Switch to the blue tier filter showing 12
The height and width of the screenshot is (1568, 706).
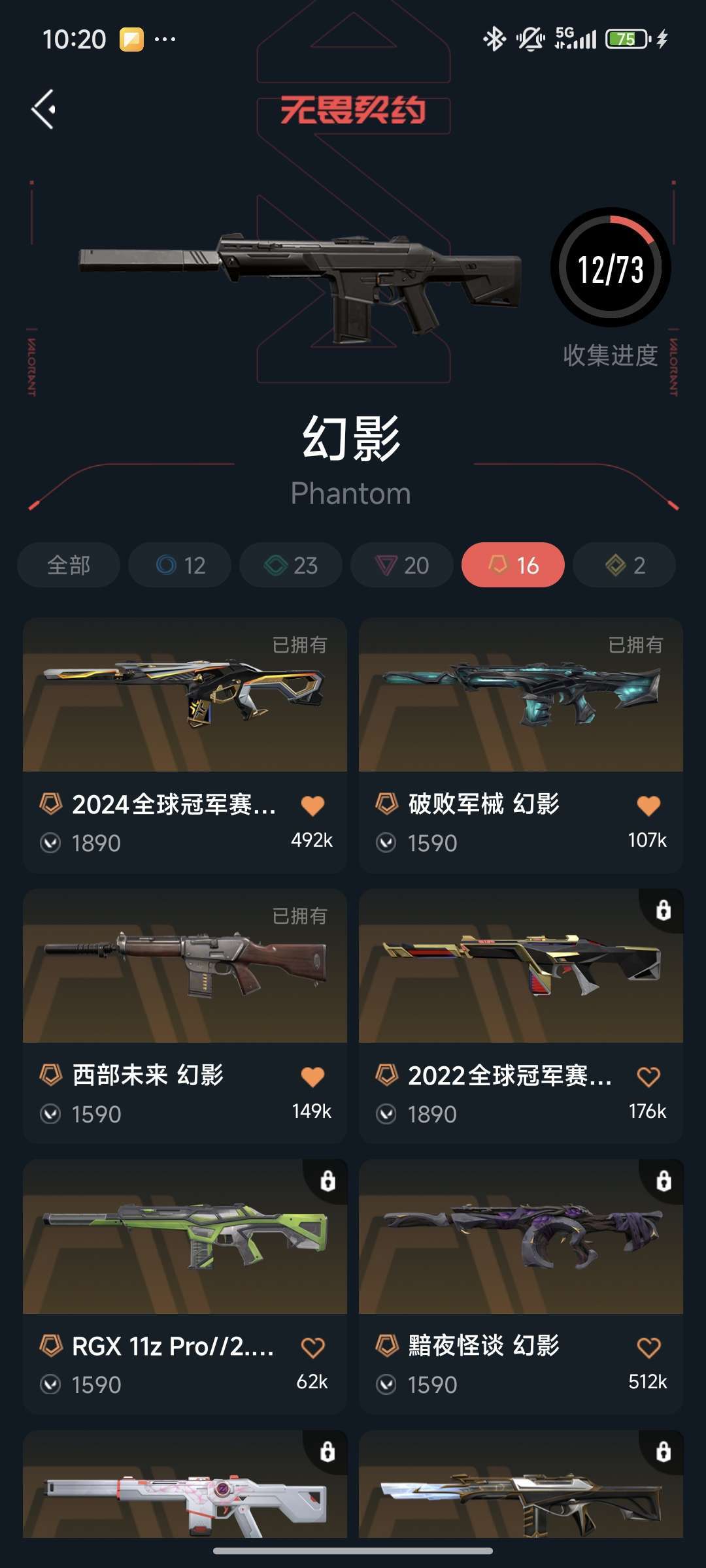[180, 564]
